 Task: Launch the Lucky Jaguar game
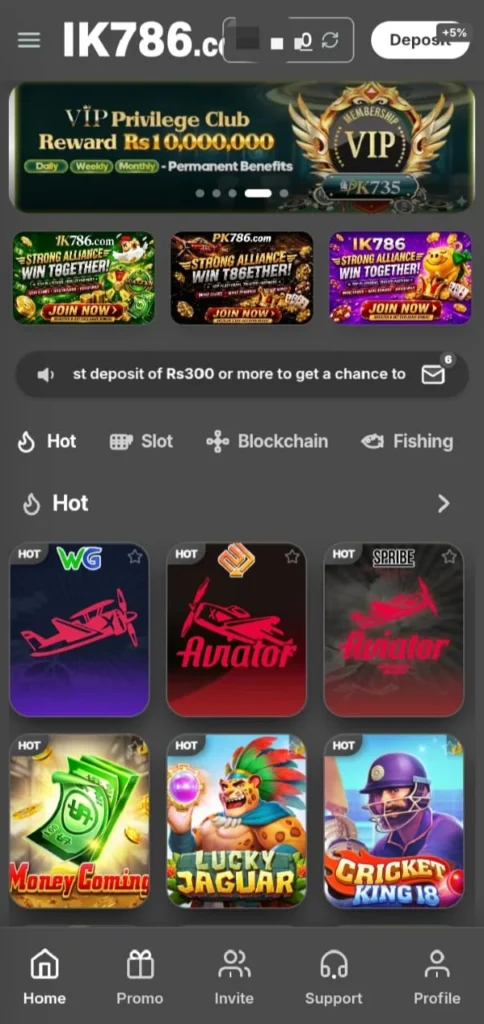237,821
